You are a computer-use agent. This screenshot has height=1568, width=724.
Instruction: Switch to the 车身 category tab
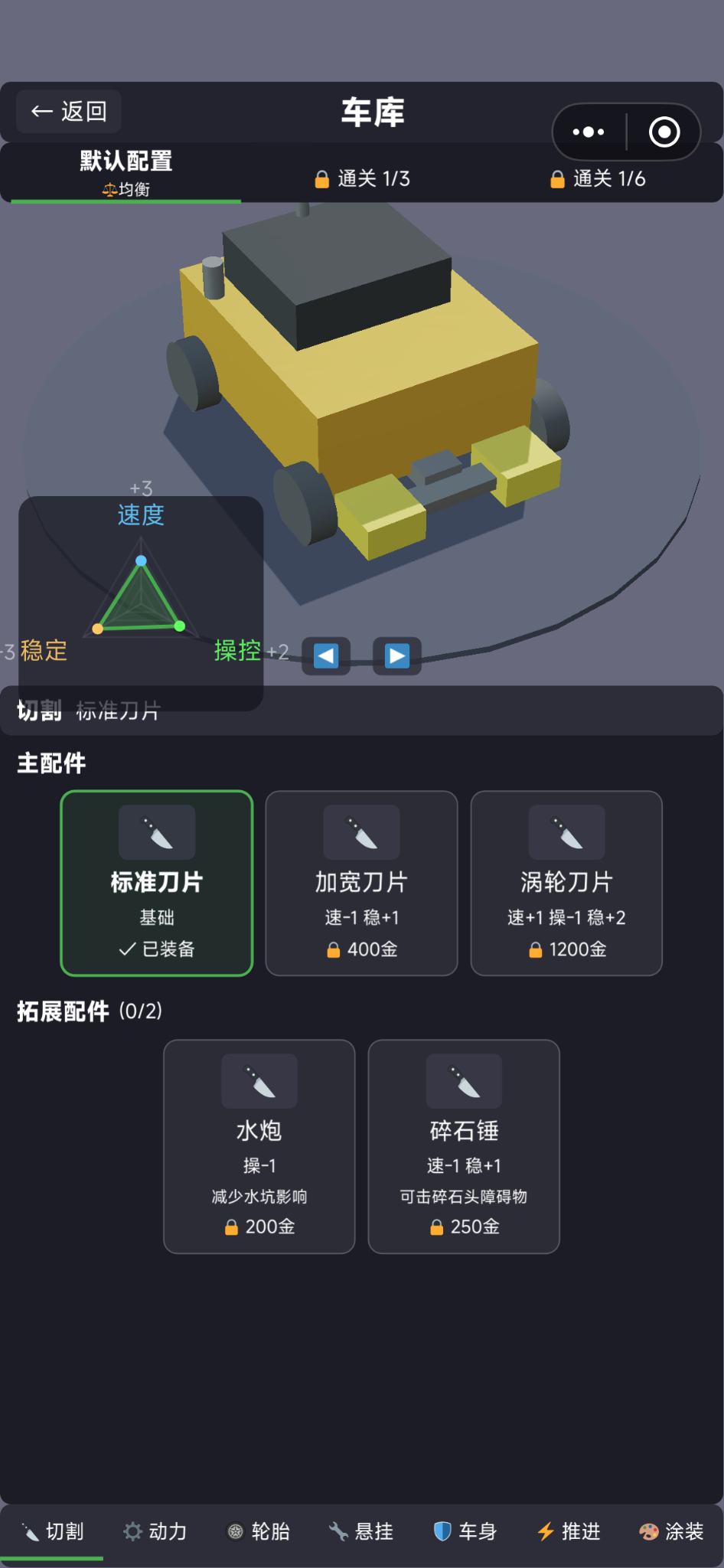(x=465, y=1531)
